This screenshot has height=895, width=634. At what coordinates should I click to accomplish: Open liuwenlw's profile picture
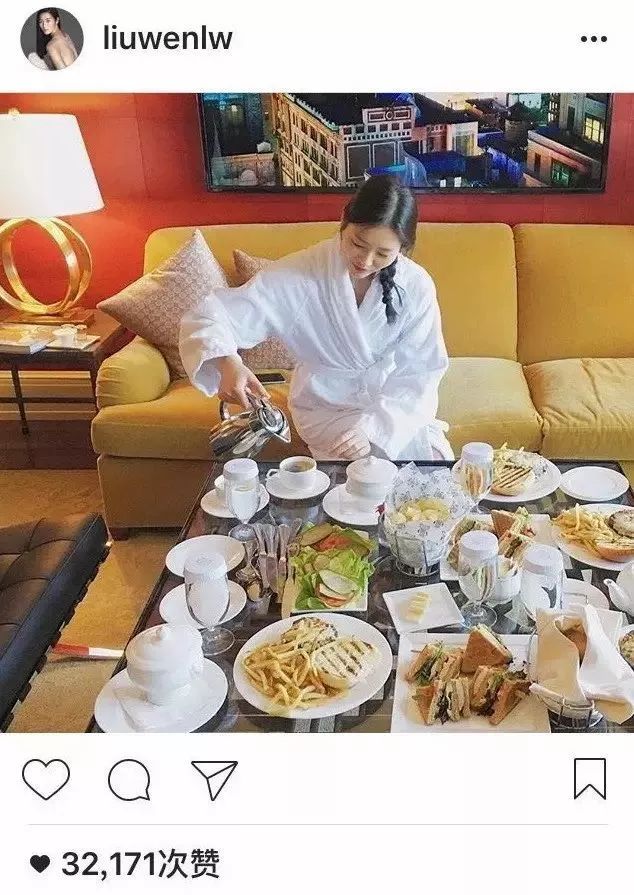pos(52,39)
